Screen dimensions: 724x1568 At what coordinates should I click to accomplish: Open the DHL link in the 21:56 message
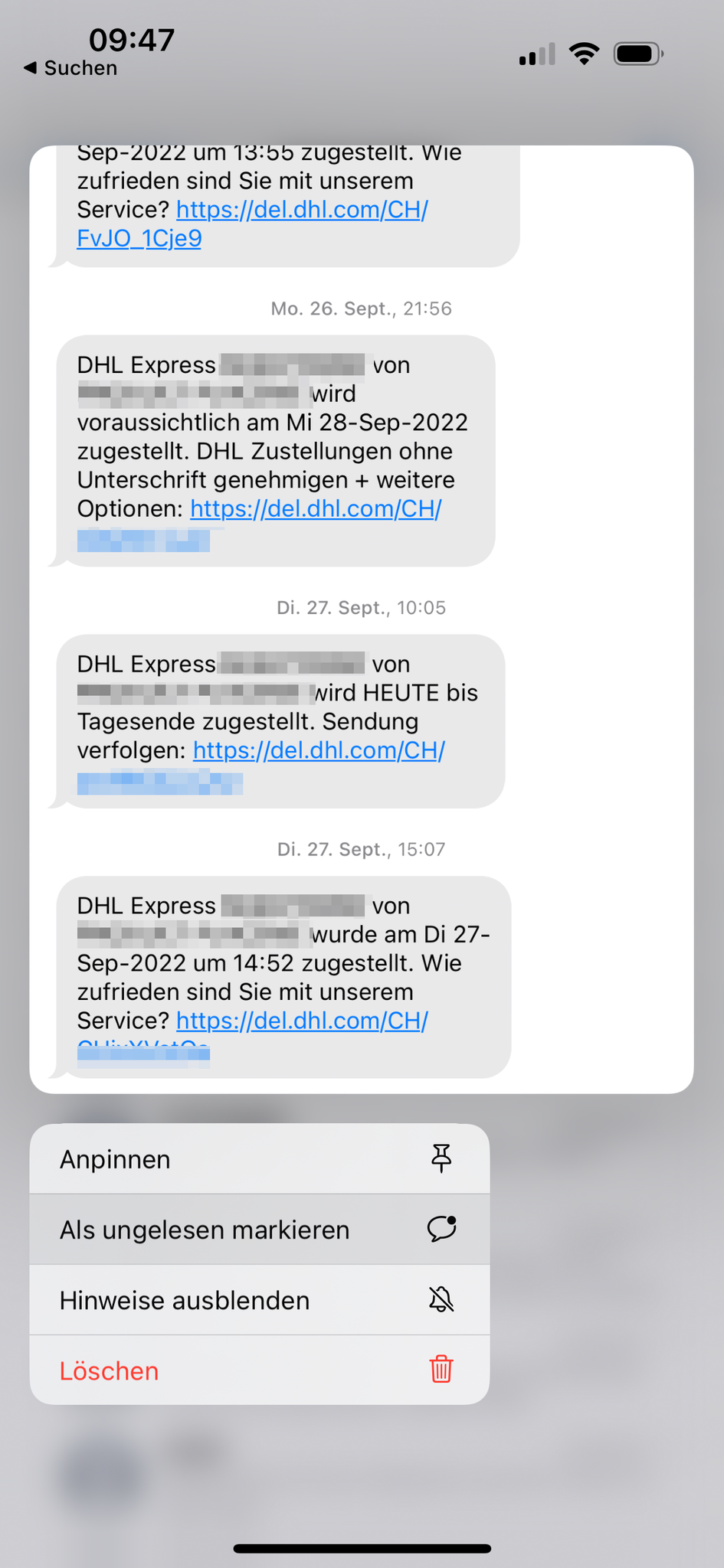coord(315,508)
